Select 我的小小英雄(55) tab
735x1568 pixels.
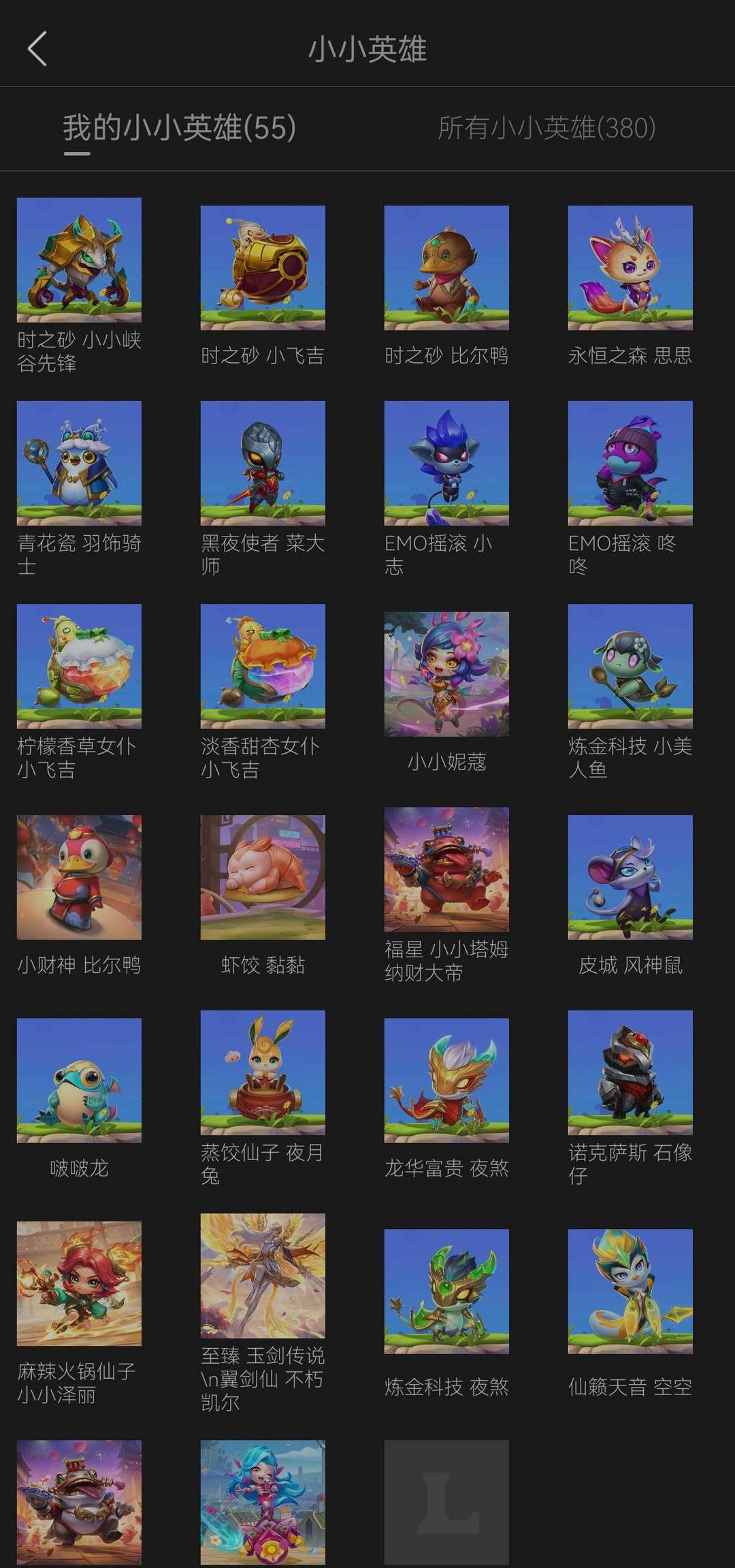(x=179, y=128)
